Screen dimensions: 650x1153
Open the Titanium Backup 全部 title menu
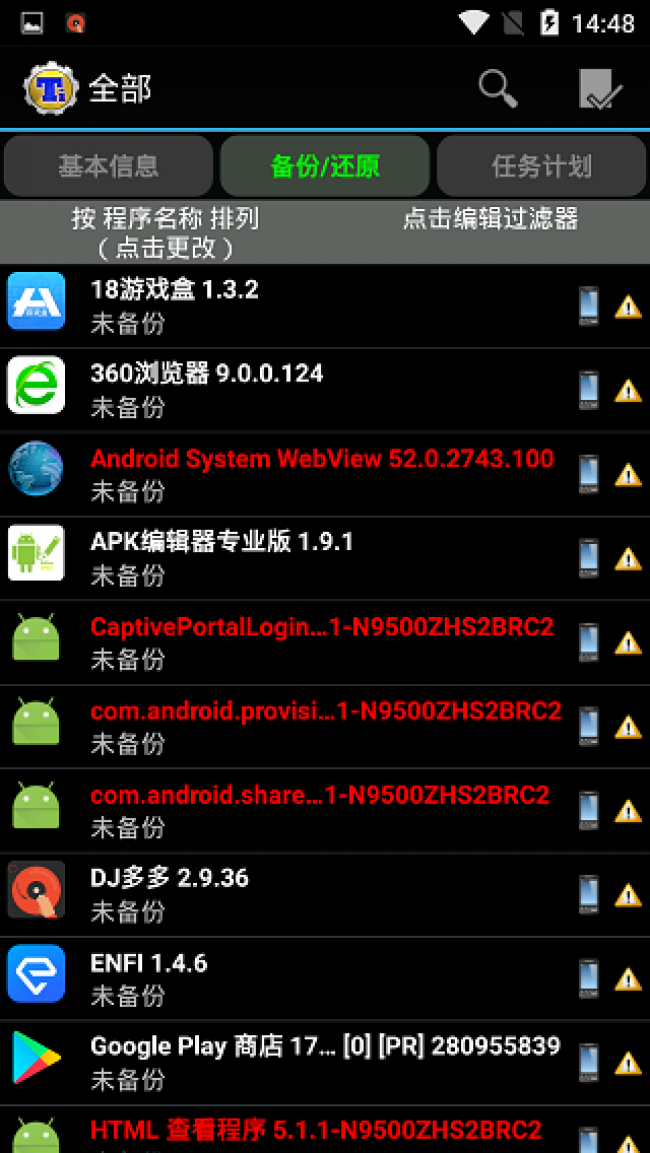[x=90, y=89]
